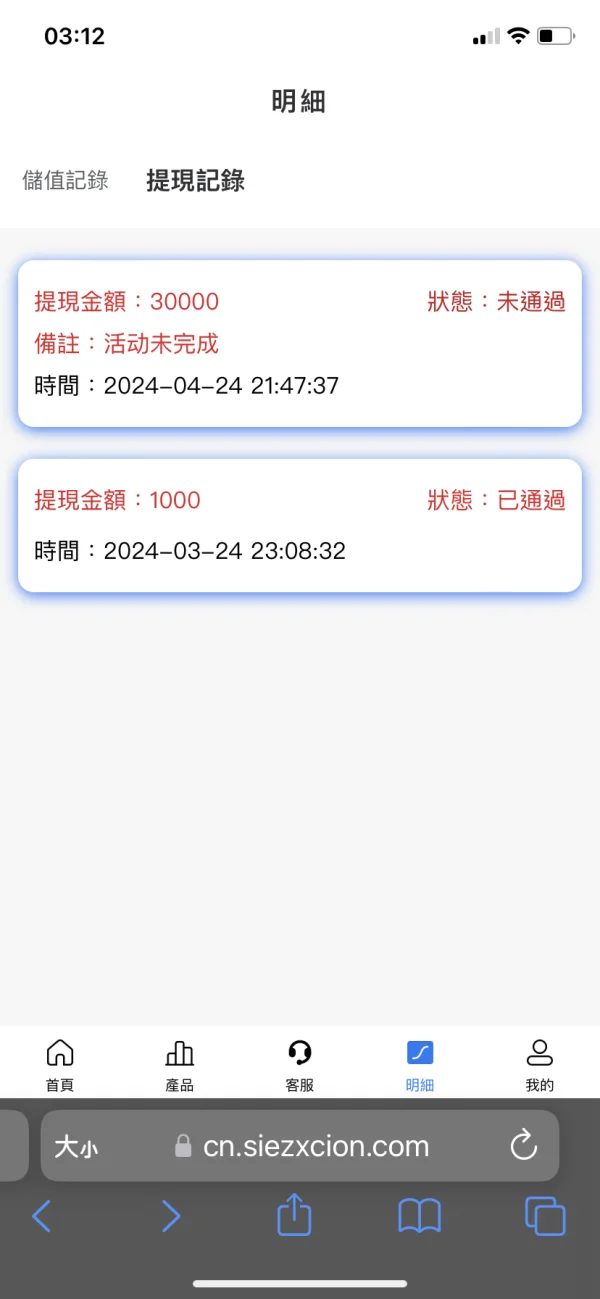This screenshot has height=1299, width=600.
Task: Open the 我的 profile tab
Action: pos(539,1064)
